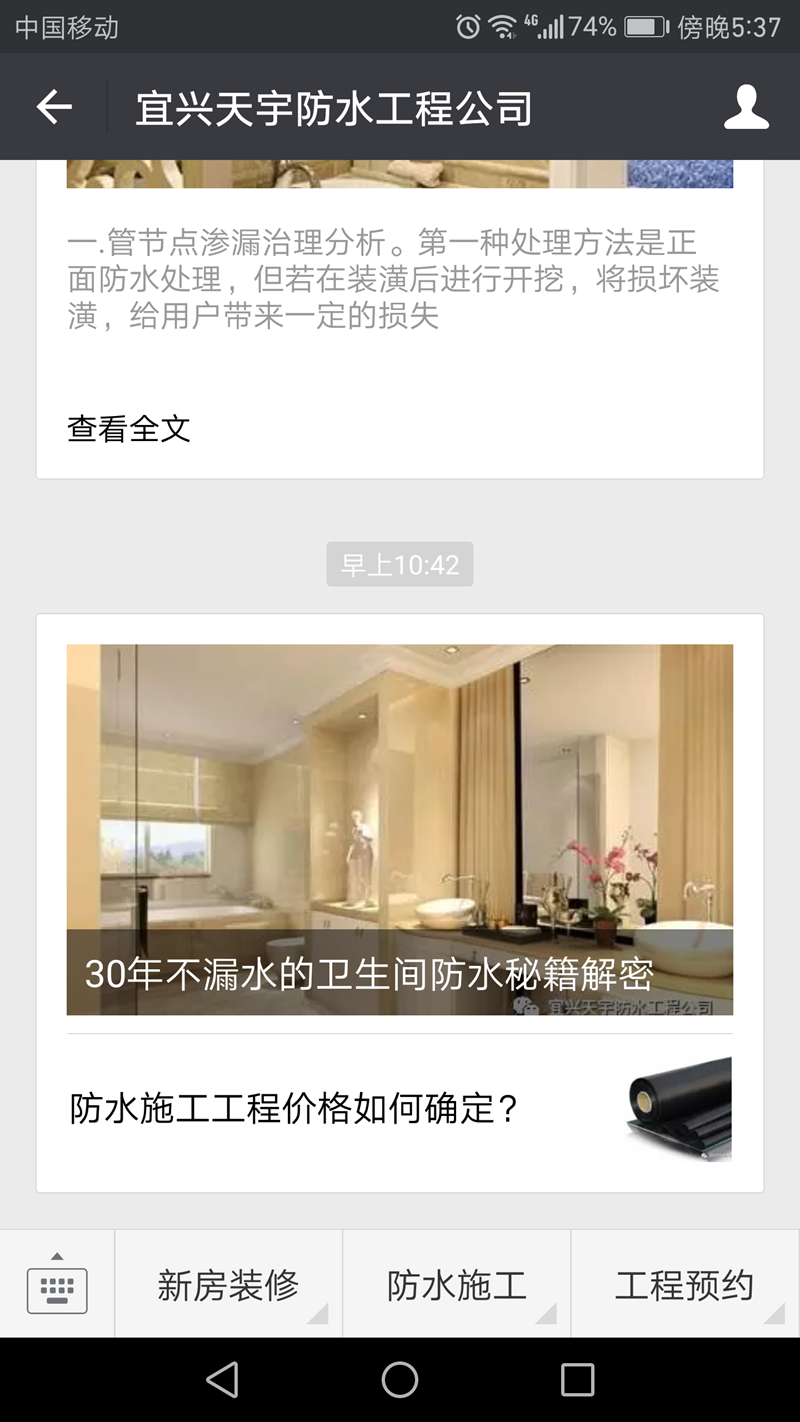The width and height of the screenshot is (800, 1422).
Task: Switch to keyboard input mode
Action: point(57,1284)
